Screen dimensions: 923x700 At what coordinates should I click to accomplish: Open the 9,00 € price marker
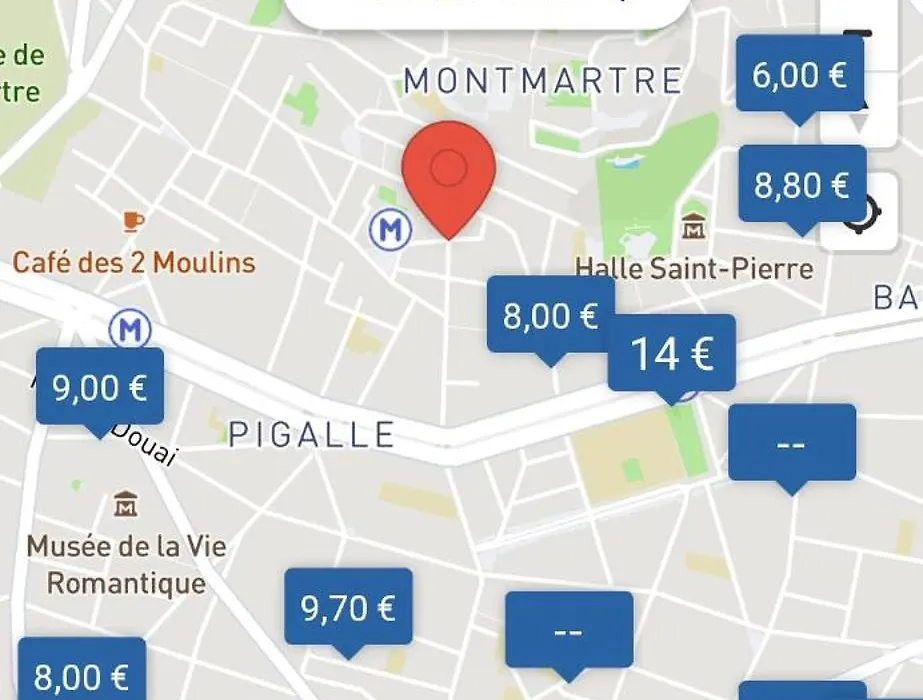pyautogui.click(x=99, y=387)
